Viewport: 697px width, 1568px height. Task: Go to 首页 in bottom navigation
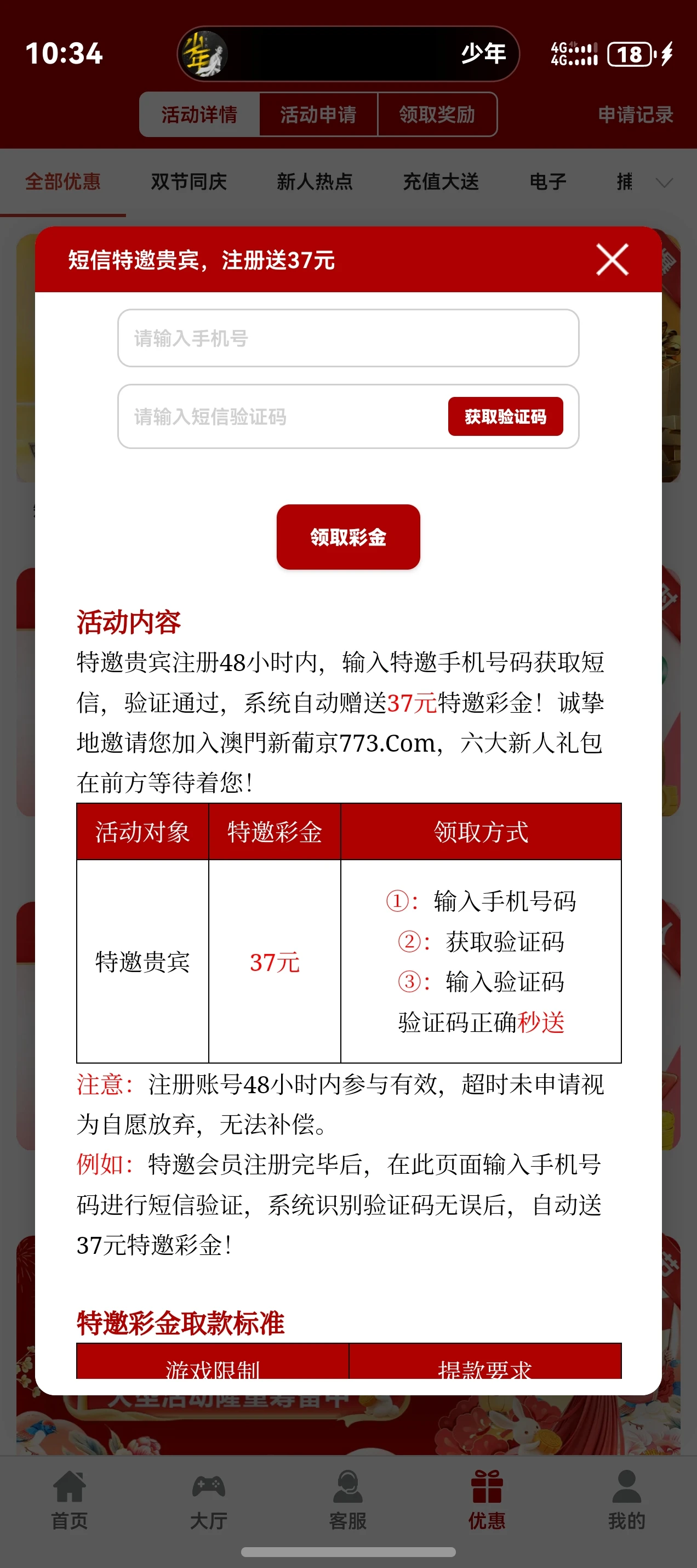[70, 1500]
